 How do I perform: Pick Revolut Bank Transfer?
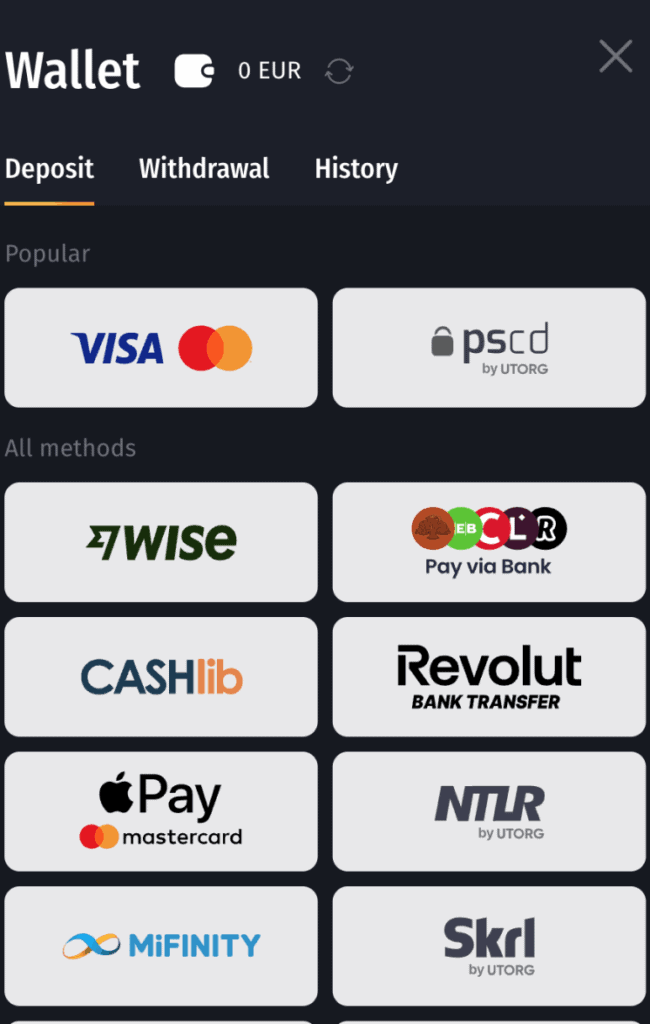(x=489, y=677)
